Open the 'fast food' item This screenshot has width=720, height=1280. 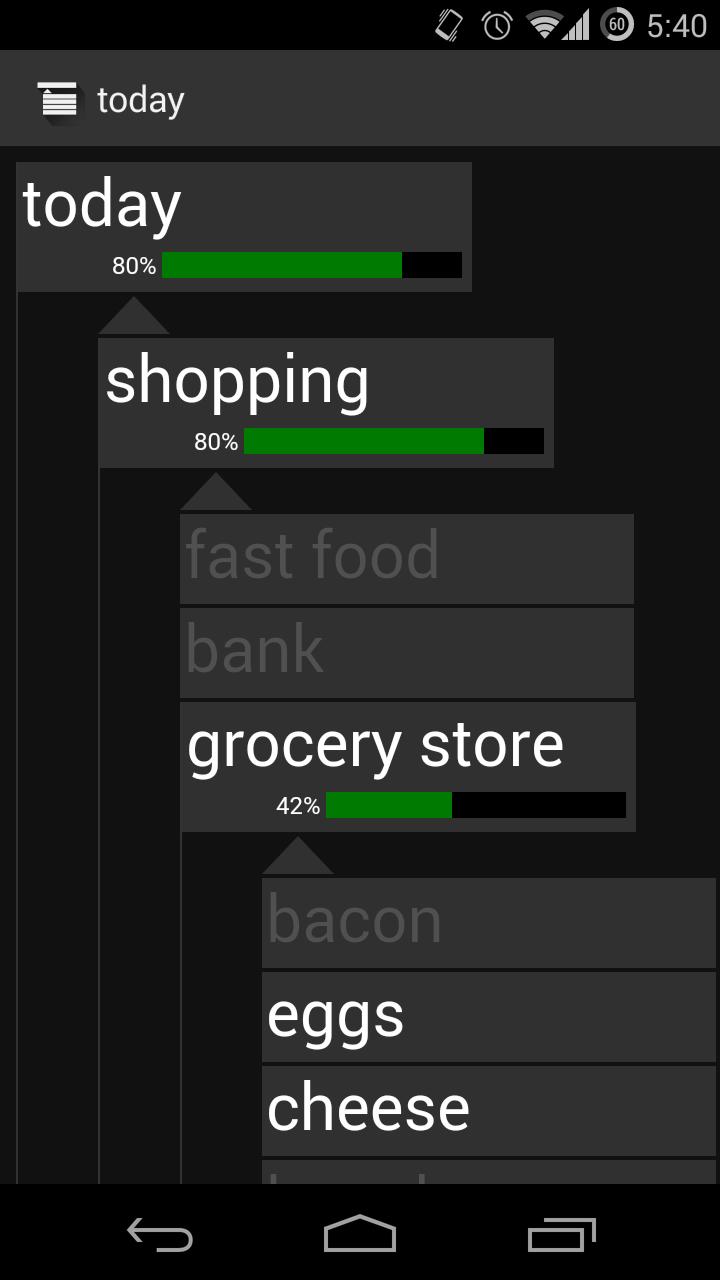click(x=406, y=558)
